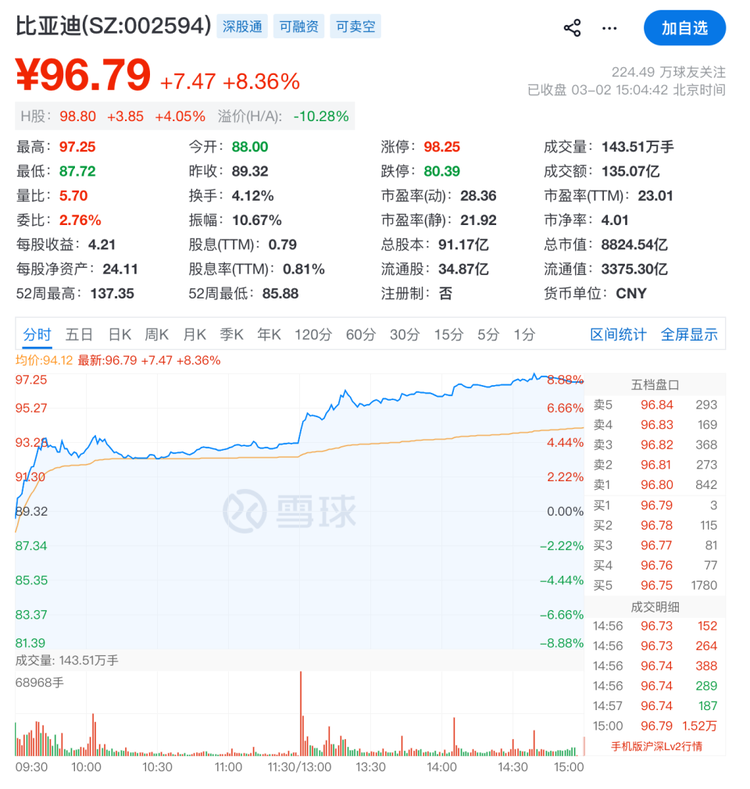
Task: Tap the 深股通 tag
Action: point(242,27)
